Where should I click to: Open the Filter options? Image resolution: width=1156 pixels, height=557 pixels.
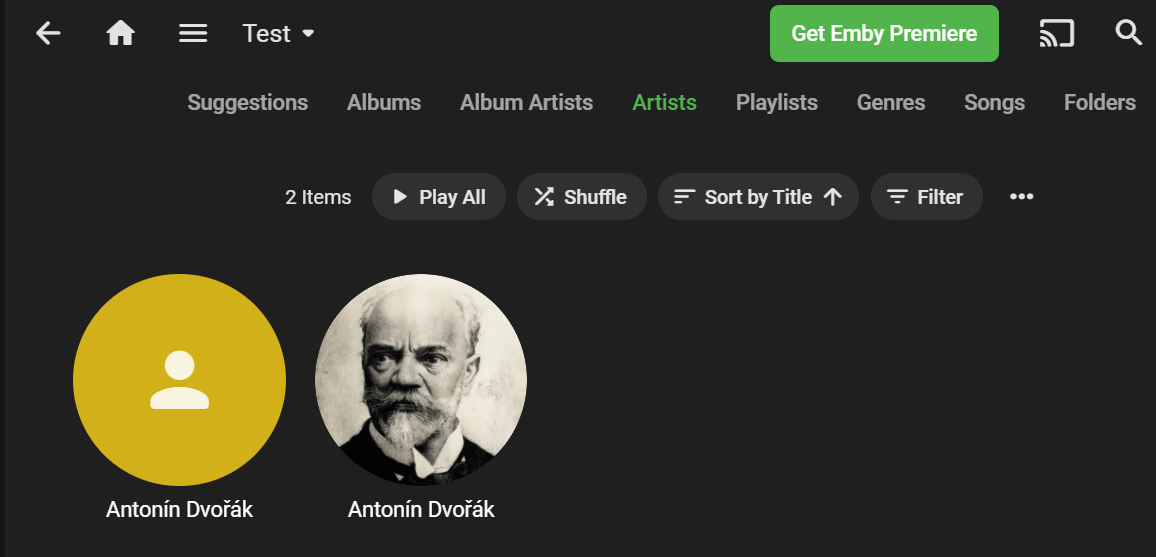(x=926, y=197)
